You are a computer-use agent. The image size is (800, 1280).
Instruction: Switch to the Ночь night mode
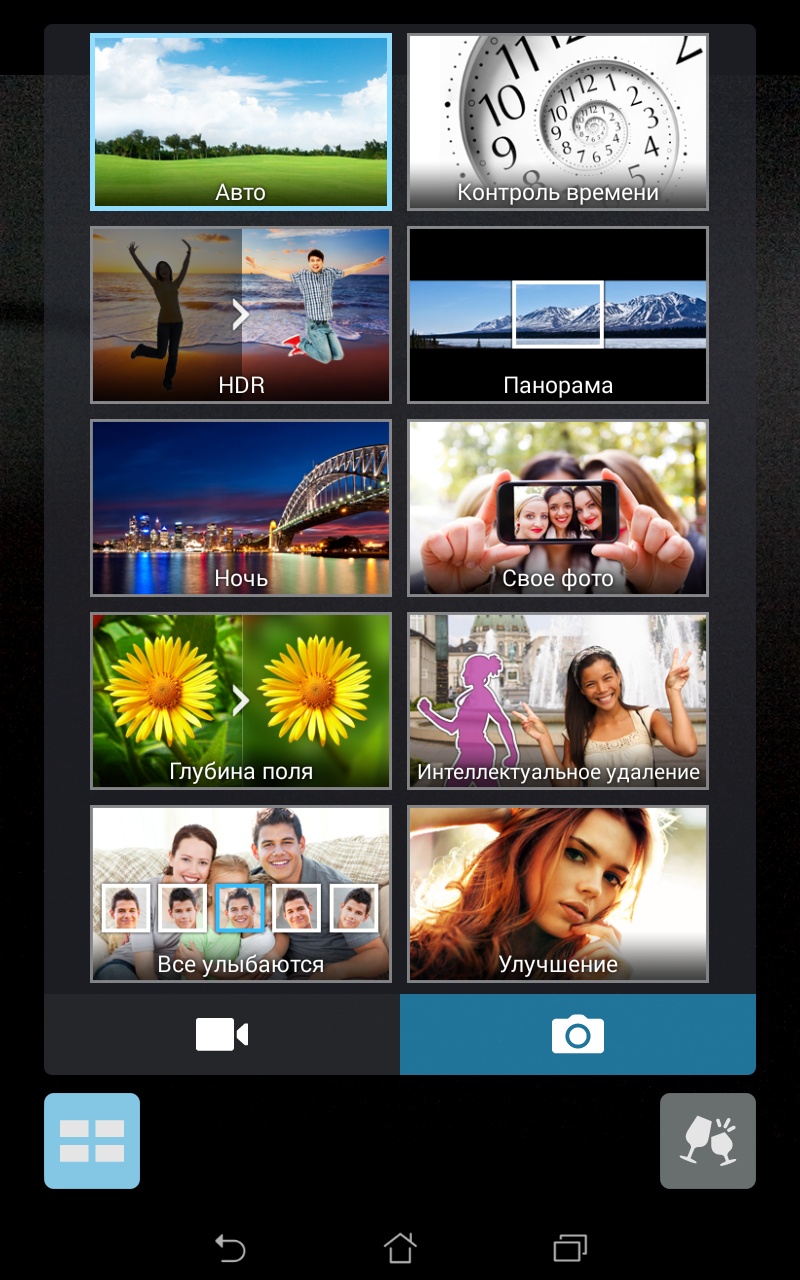coord(241,508)
